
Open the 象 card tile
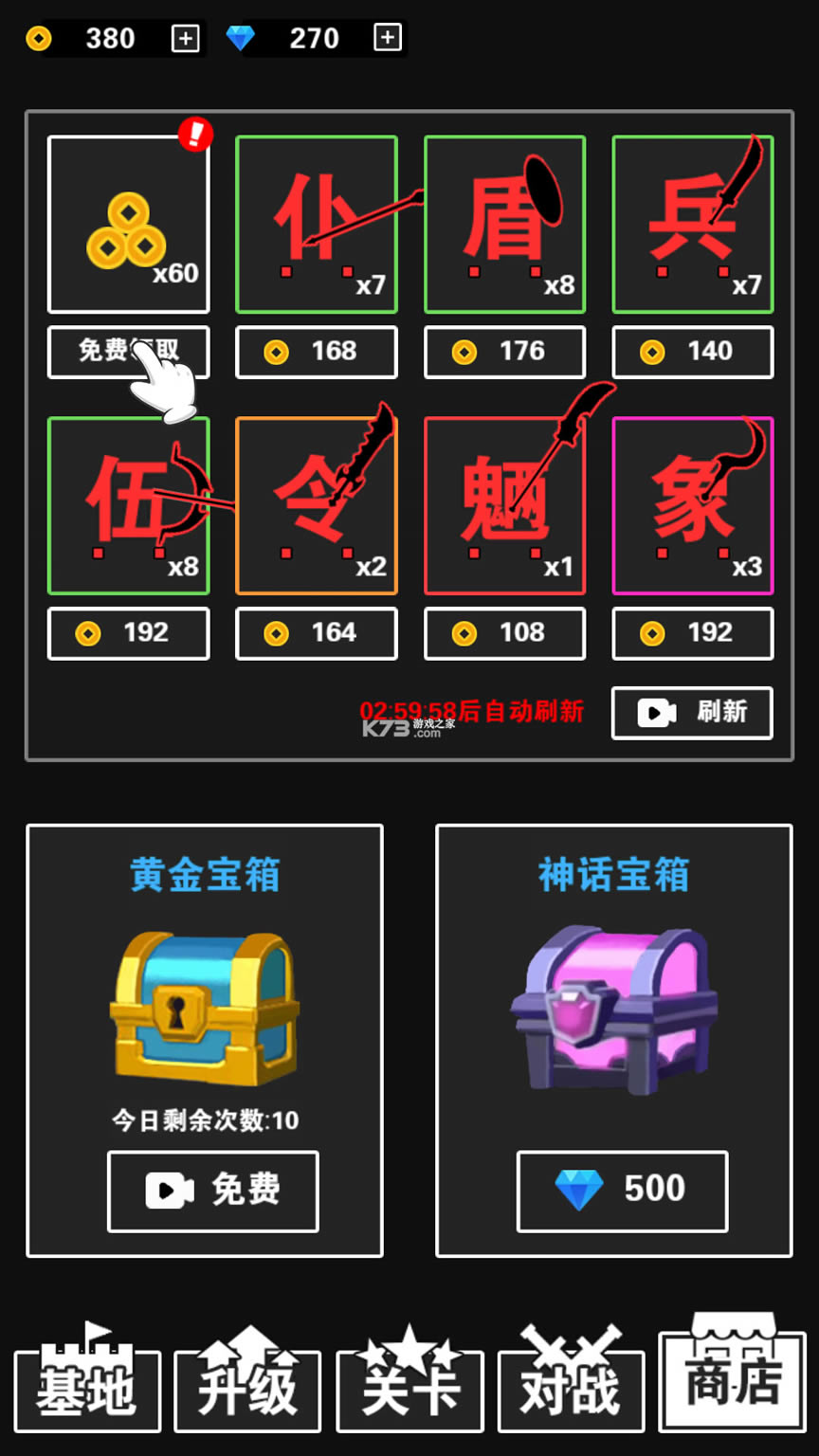[x=693, y=505]
